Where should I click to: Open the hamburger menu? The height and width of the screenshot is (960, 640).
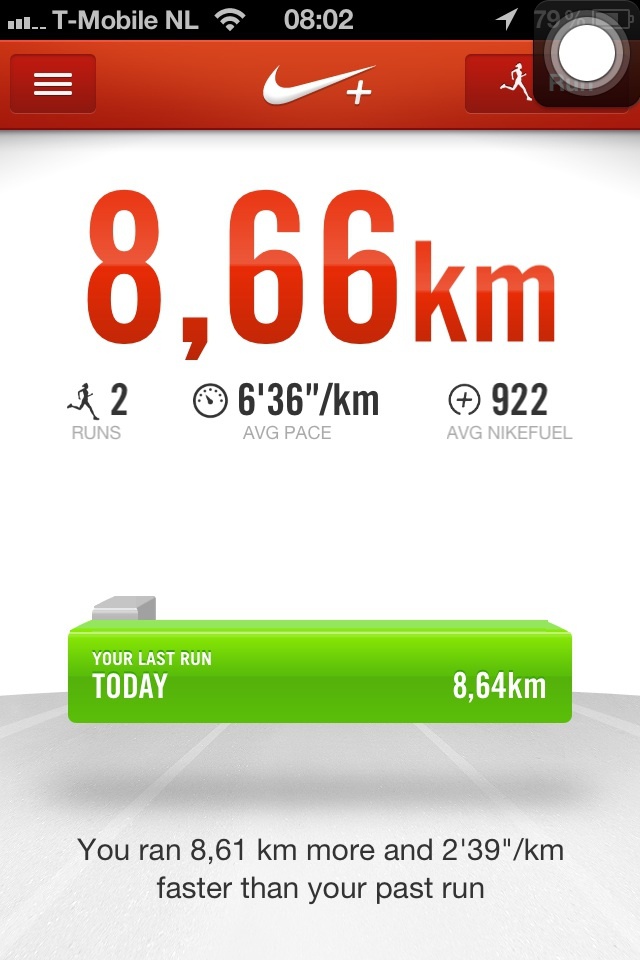53,84
